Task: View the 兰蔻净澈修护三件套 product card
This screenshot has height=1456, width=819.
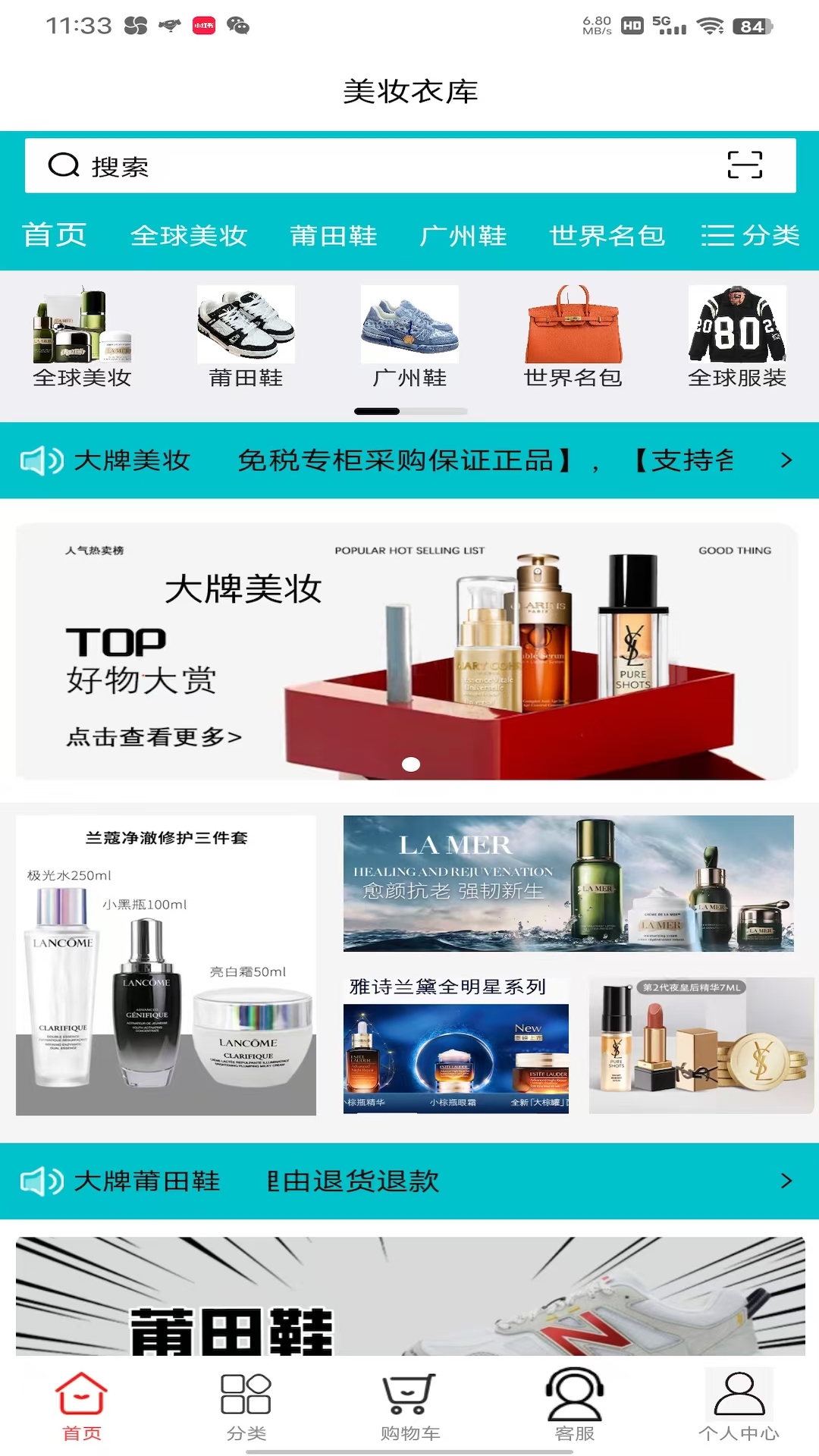Action: tap(166, 965)
